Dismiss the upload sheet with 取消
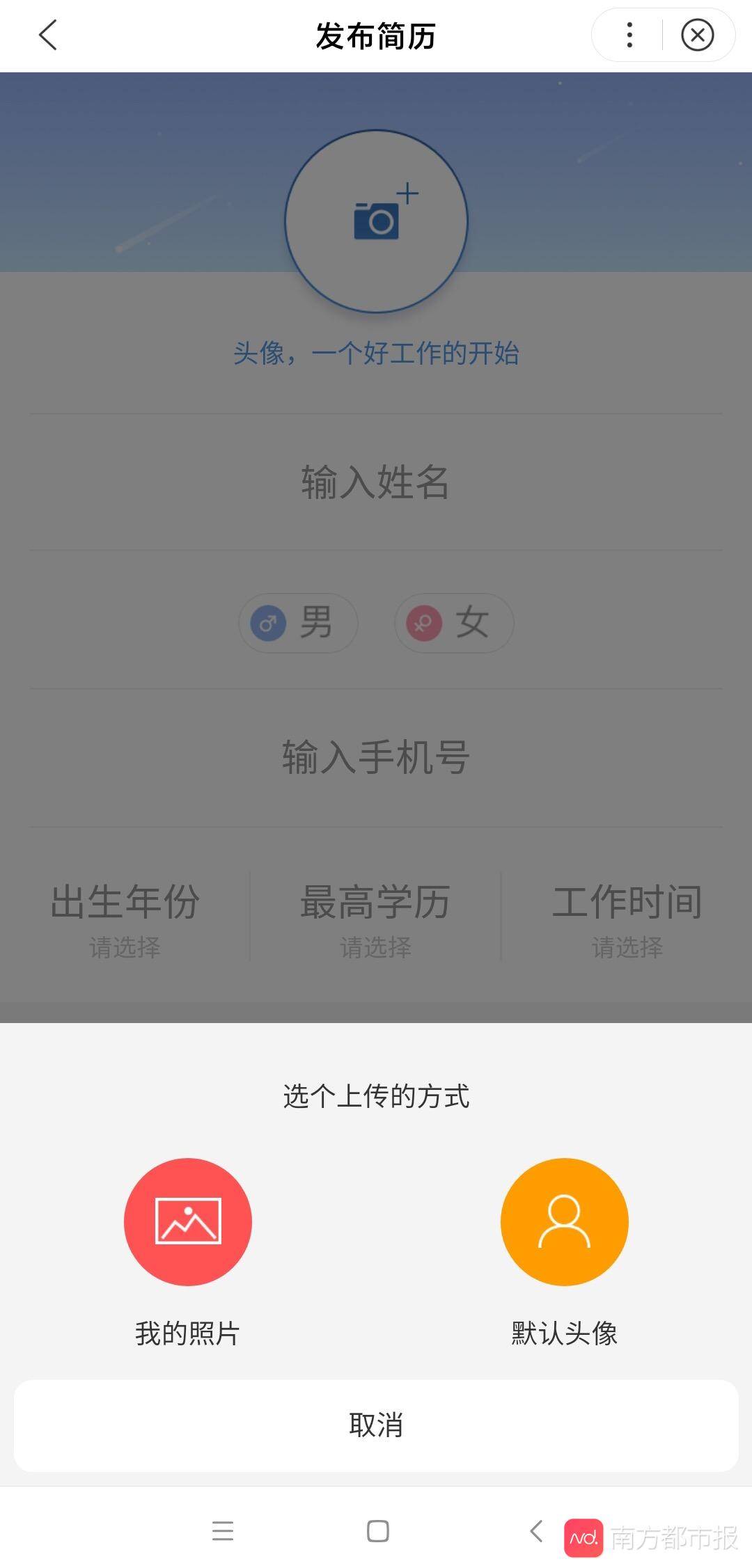Viewport: 752px width, 1568px height. [x=376, y=1425]
